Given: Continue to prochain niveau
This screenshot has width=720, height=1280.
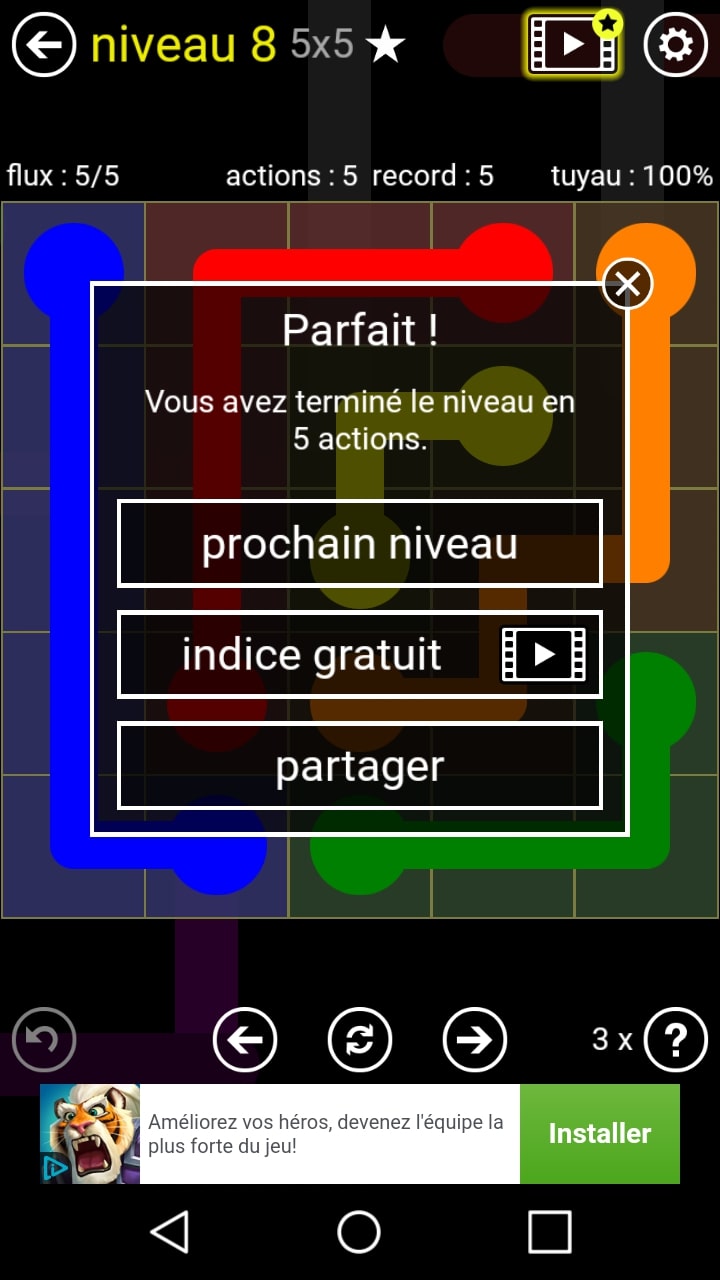Looking at the screenshot, I should (x=360, y=543).
